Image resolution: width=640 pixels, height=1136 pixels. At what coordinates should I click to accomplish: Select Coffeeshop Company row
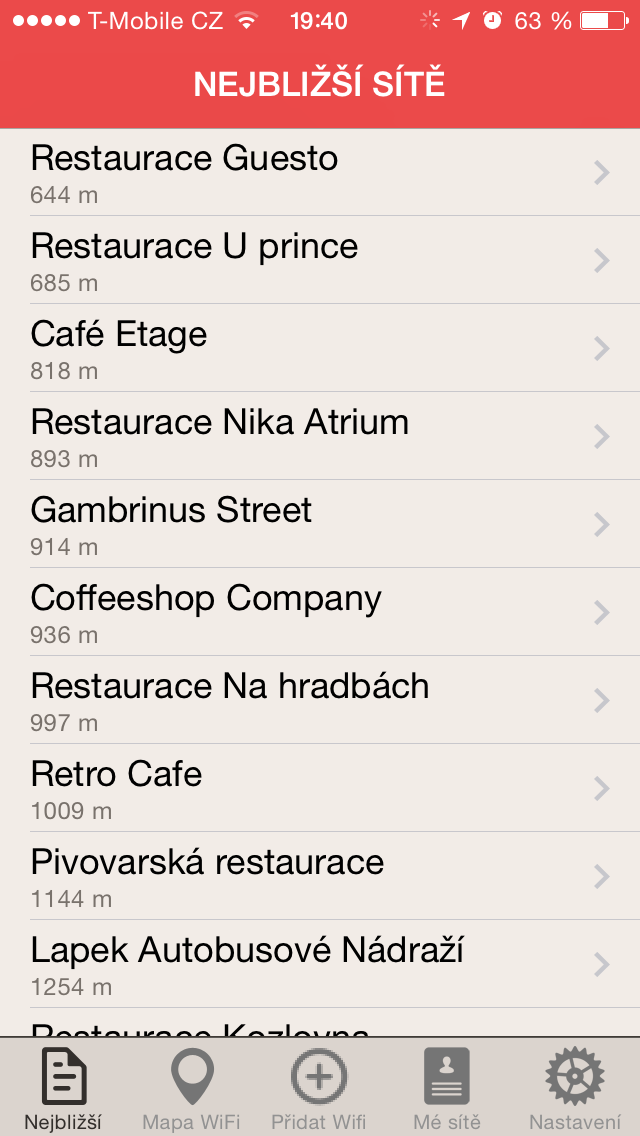click(x=320, y=613)
